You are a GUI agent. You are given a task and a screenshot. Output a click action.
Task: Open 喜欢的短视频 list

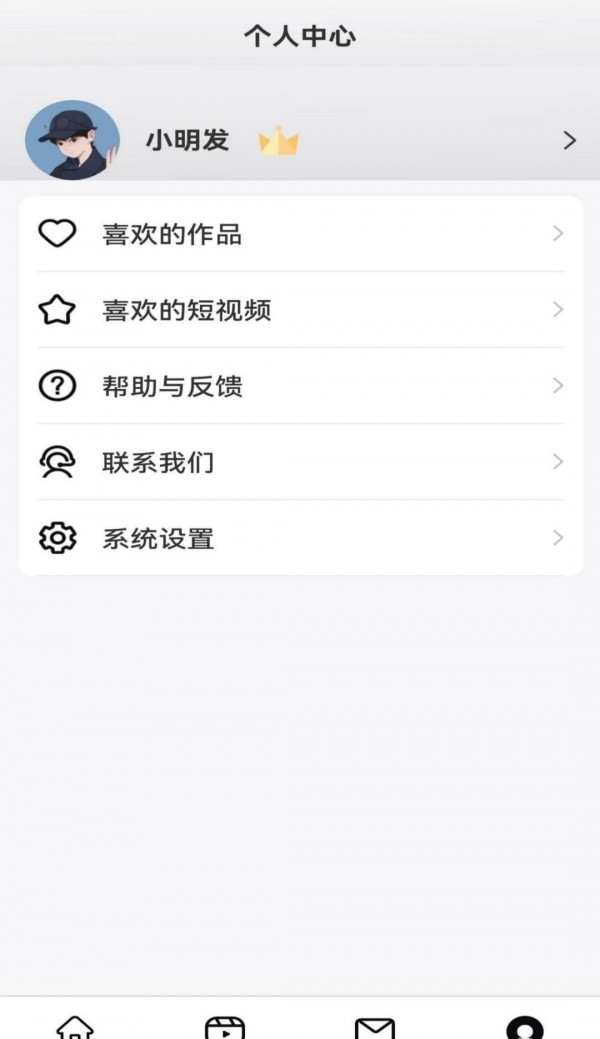point(300,310)
